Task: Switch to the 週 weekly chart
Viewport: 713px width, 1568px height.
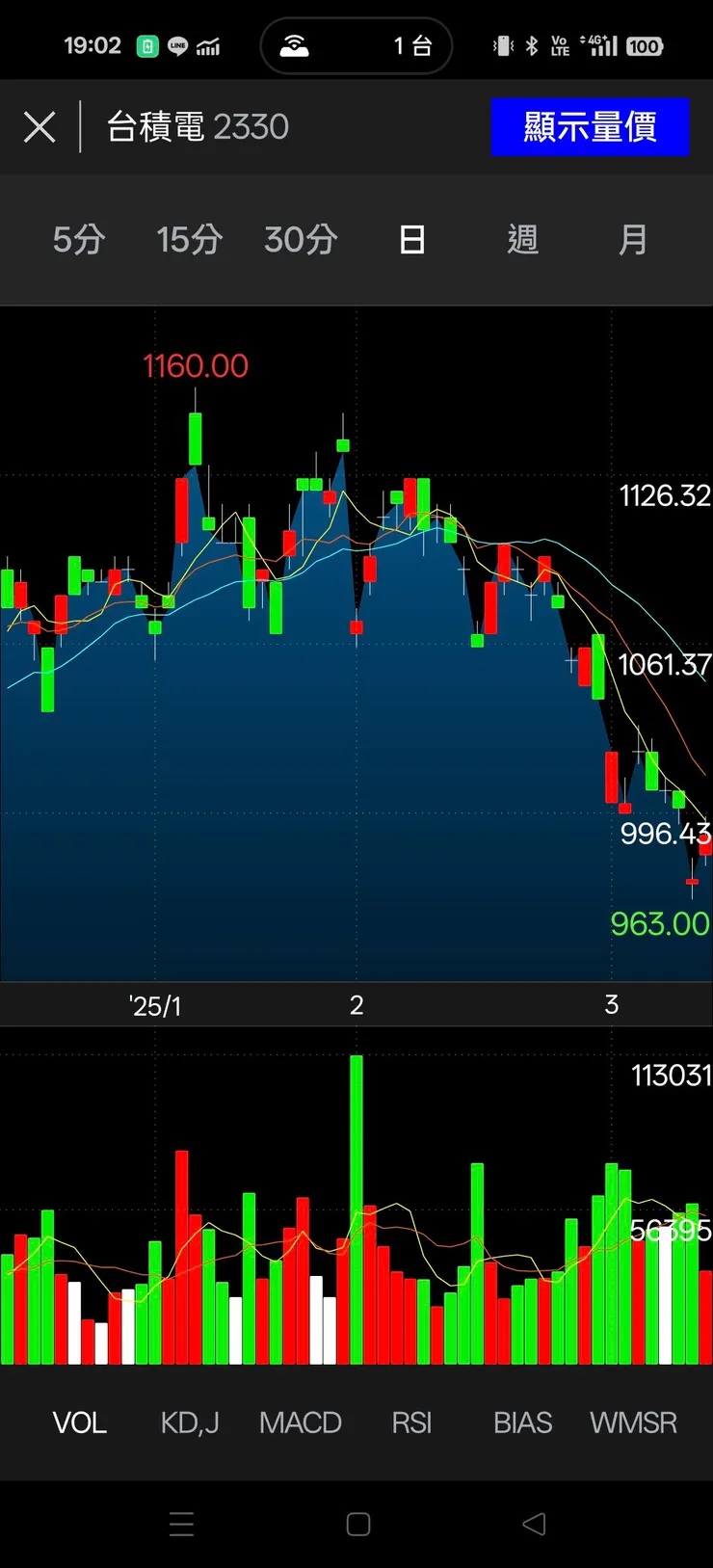Action: pyautogui.click(x=523, y=240)
